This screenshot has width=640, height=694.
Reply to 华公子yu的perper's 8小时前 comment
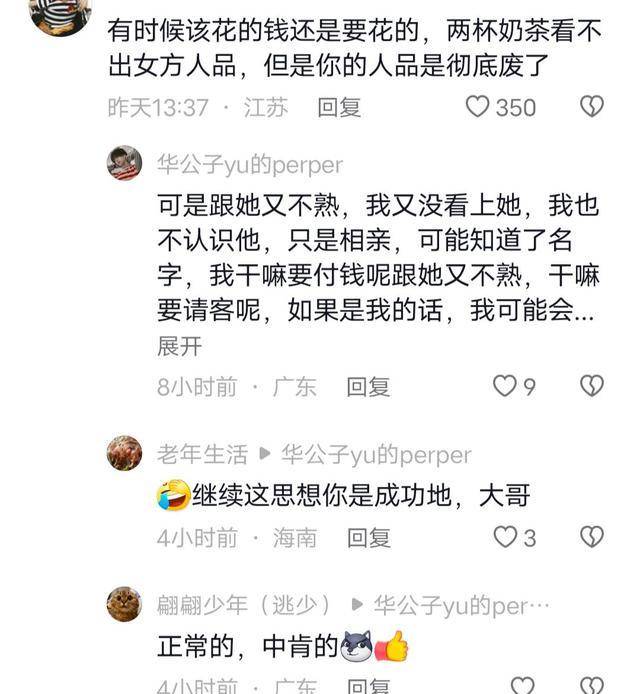tap(367, 386)
